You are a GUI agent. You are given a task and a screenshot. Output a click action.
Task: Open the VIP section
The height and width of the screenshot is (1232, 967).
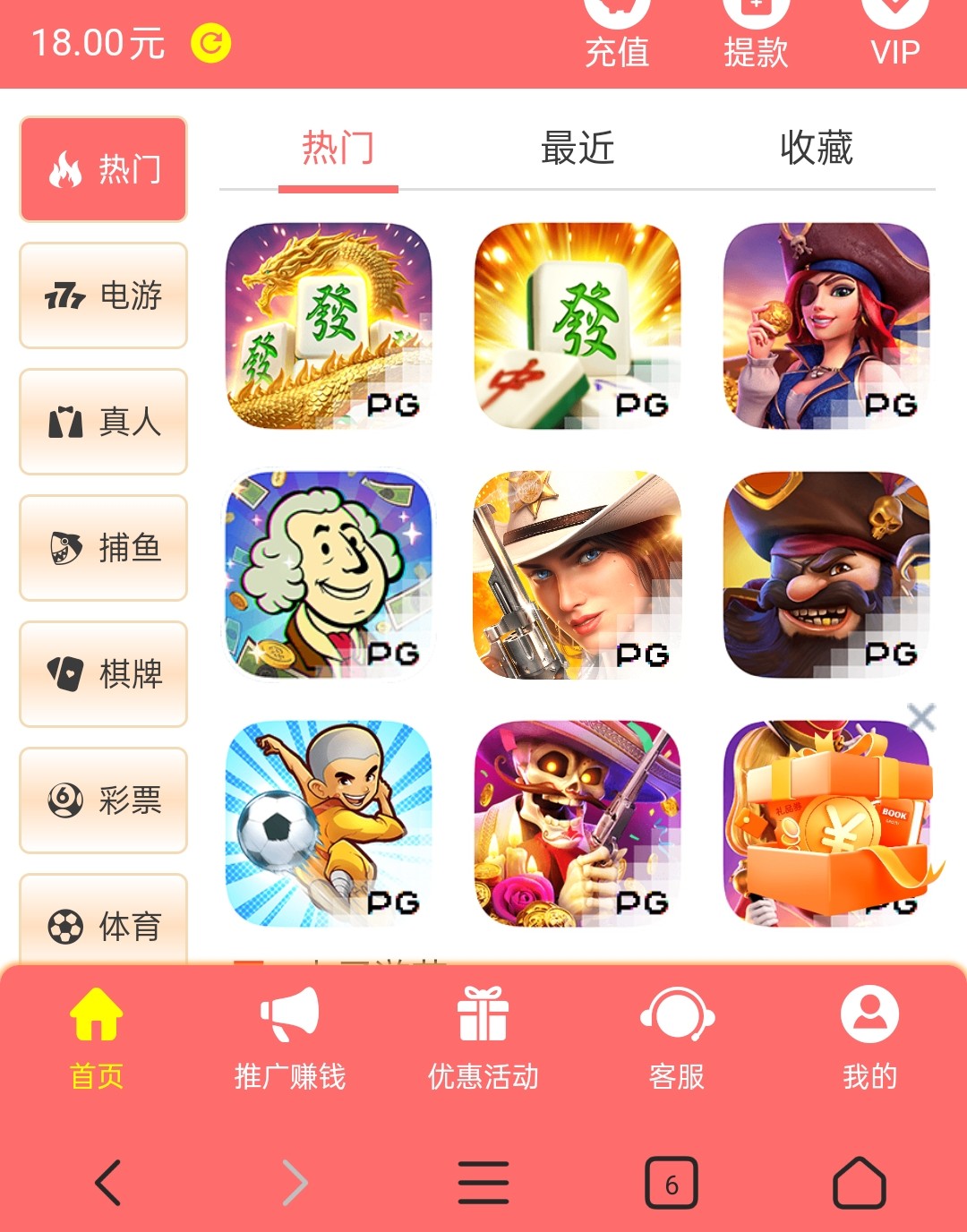(x=894, y=36)
